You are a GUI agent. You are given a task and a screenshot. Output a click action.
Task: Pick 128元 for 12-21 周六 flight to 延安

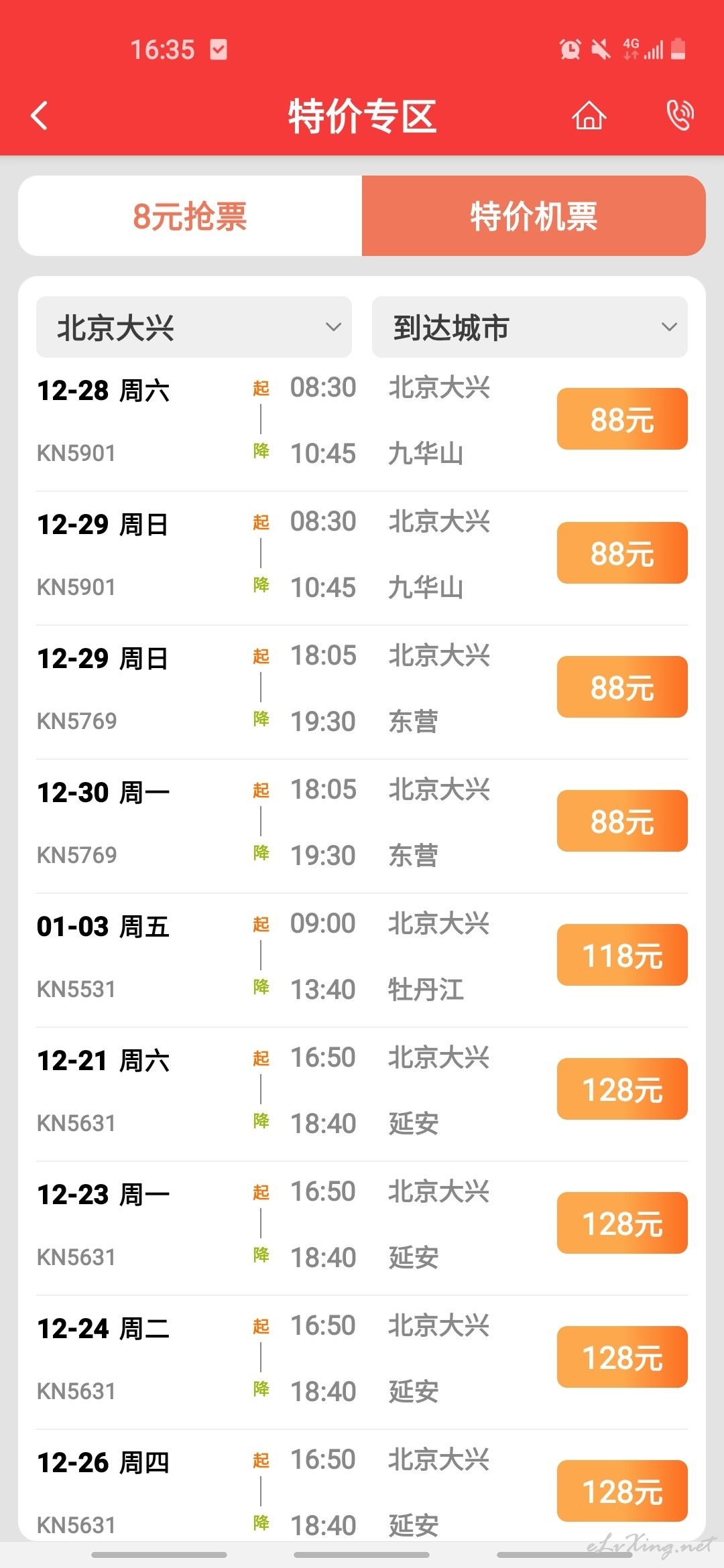(x=622, y=1089)
